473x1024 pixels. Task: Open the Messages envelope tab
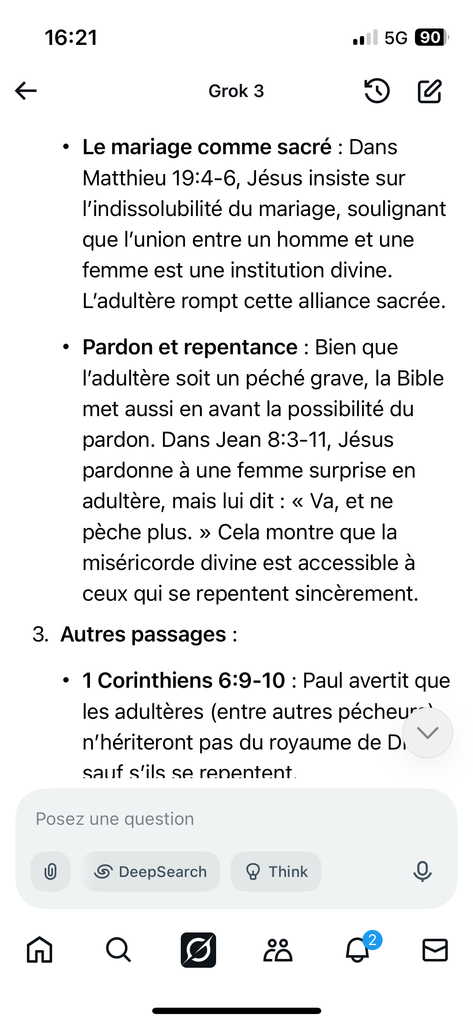click(x=435, y=950)
